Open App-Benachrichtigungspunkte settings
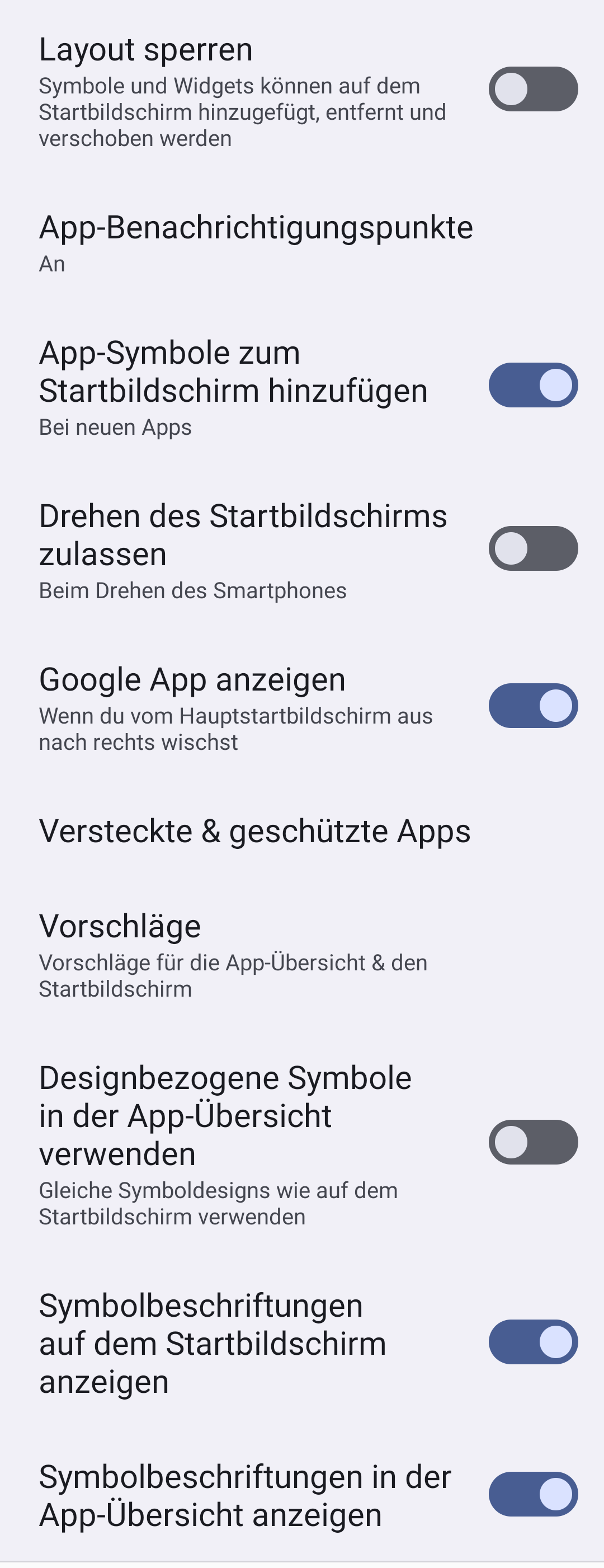Screen dimensions: 604x1568 click(x=256, y=242)
